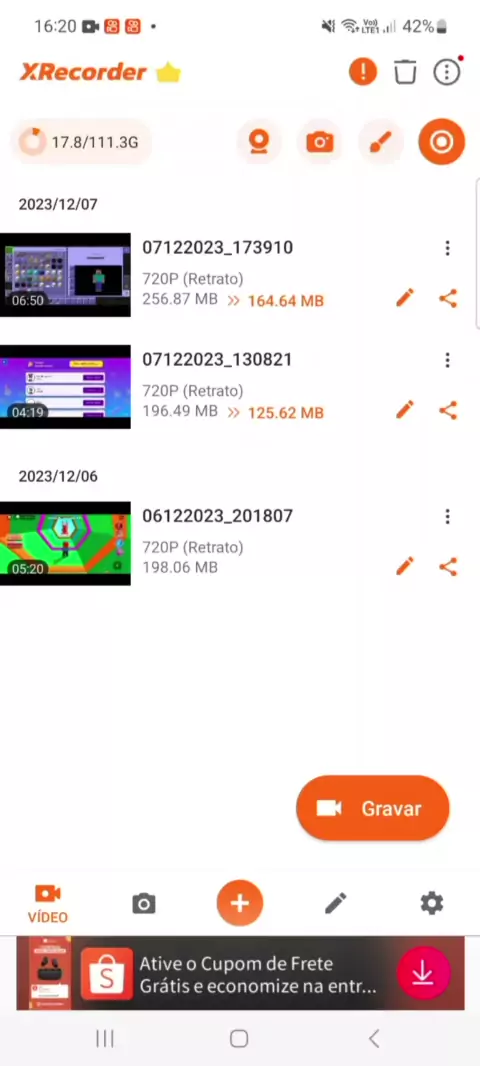Viewport: 480px width, 1066px height.
Task: Tap the orange record circle icon
Action: pos(442,142)
